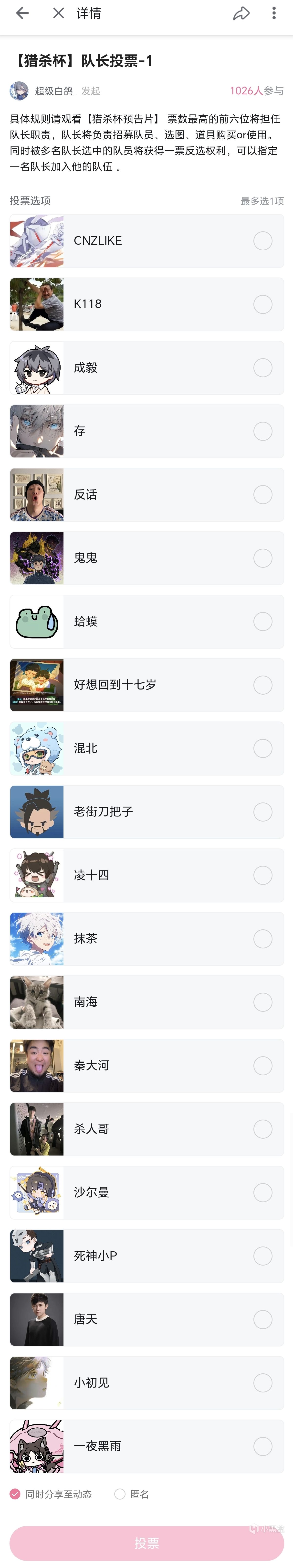Vote for K118
The height and width of the screenshot is (1568, 293).
pos(263,304)
